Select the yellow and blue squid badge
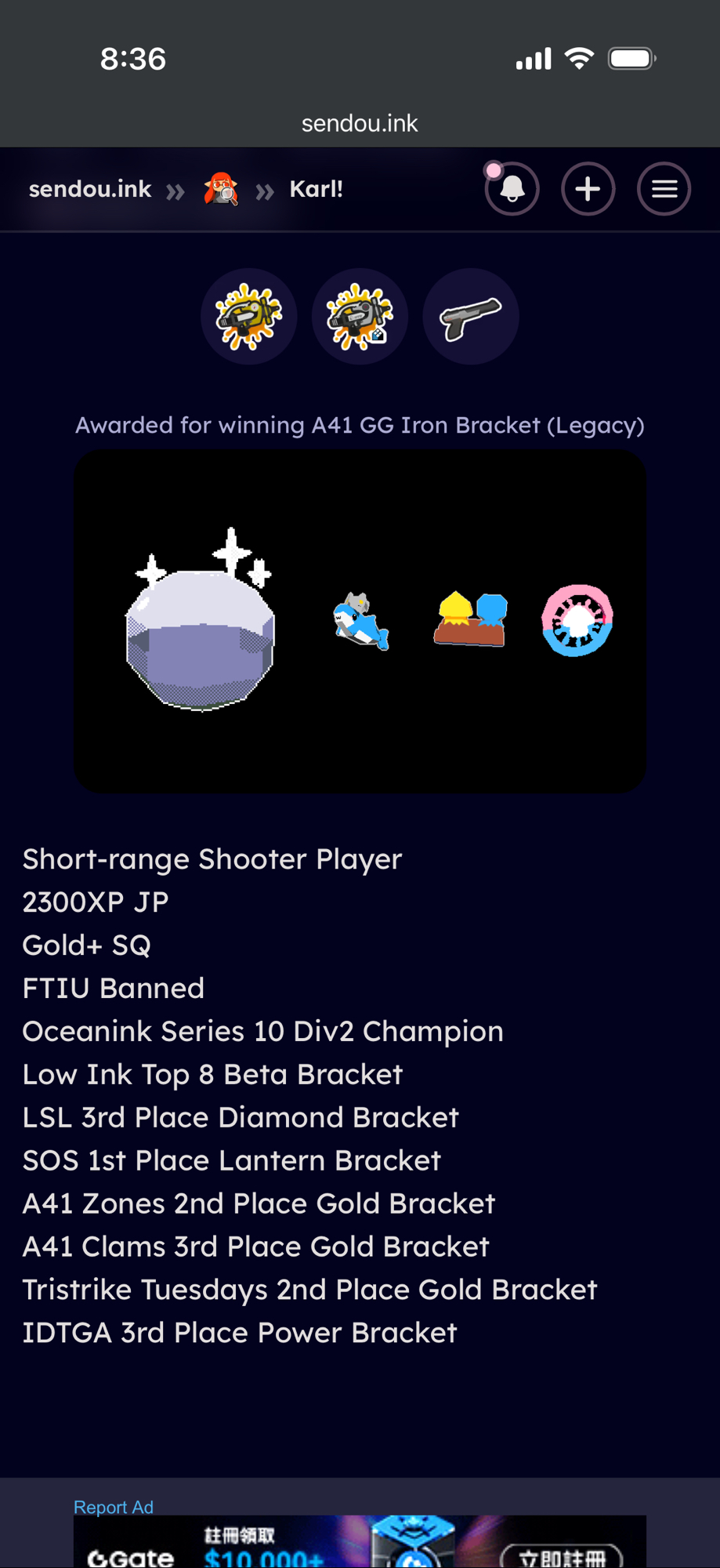This screenshot has width=720, height=1568. [470, 619]
